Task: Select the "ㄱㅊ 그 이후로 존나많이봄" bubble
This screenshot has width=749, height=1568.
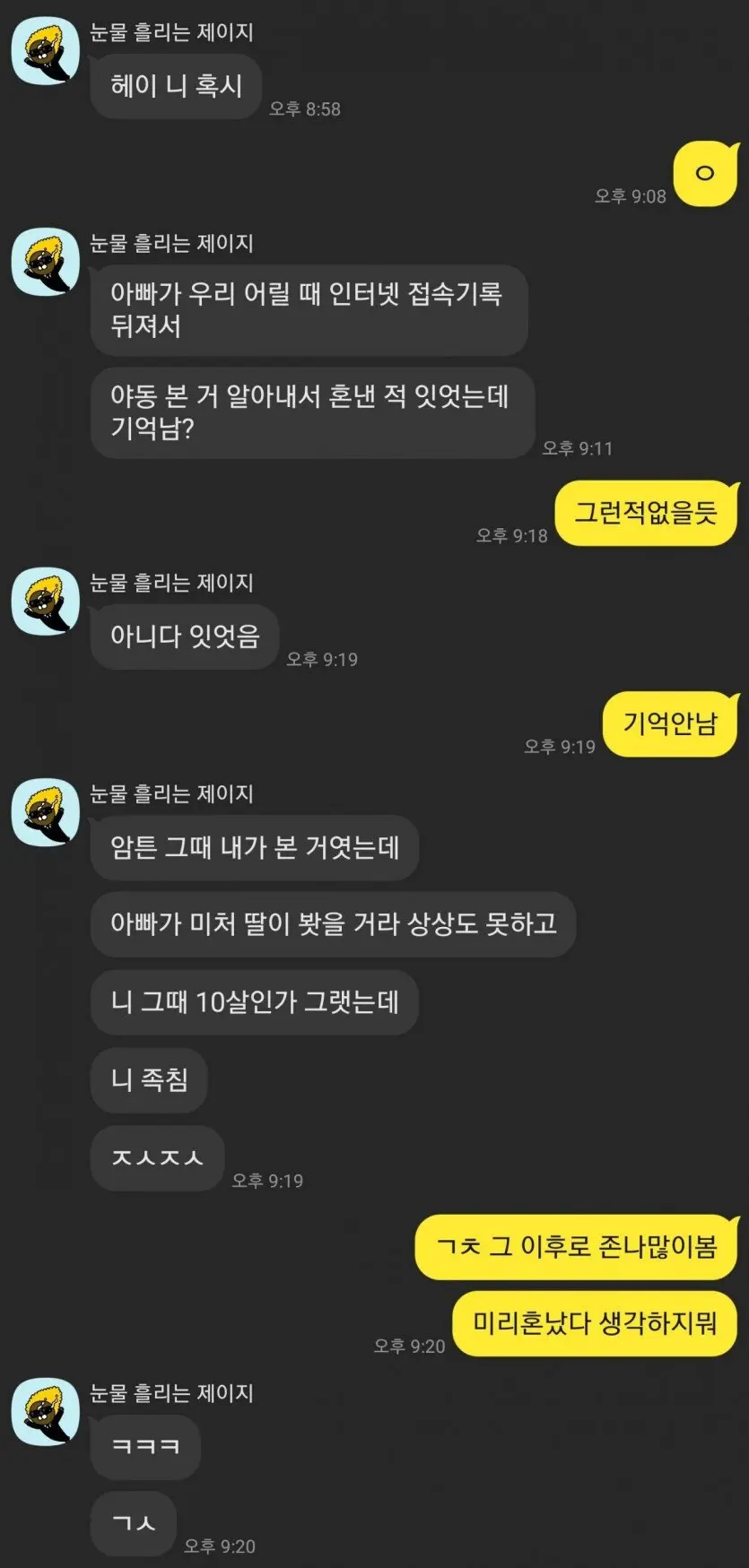Action: [x=574, y=1245]
